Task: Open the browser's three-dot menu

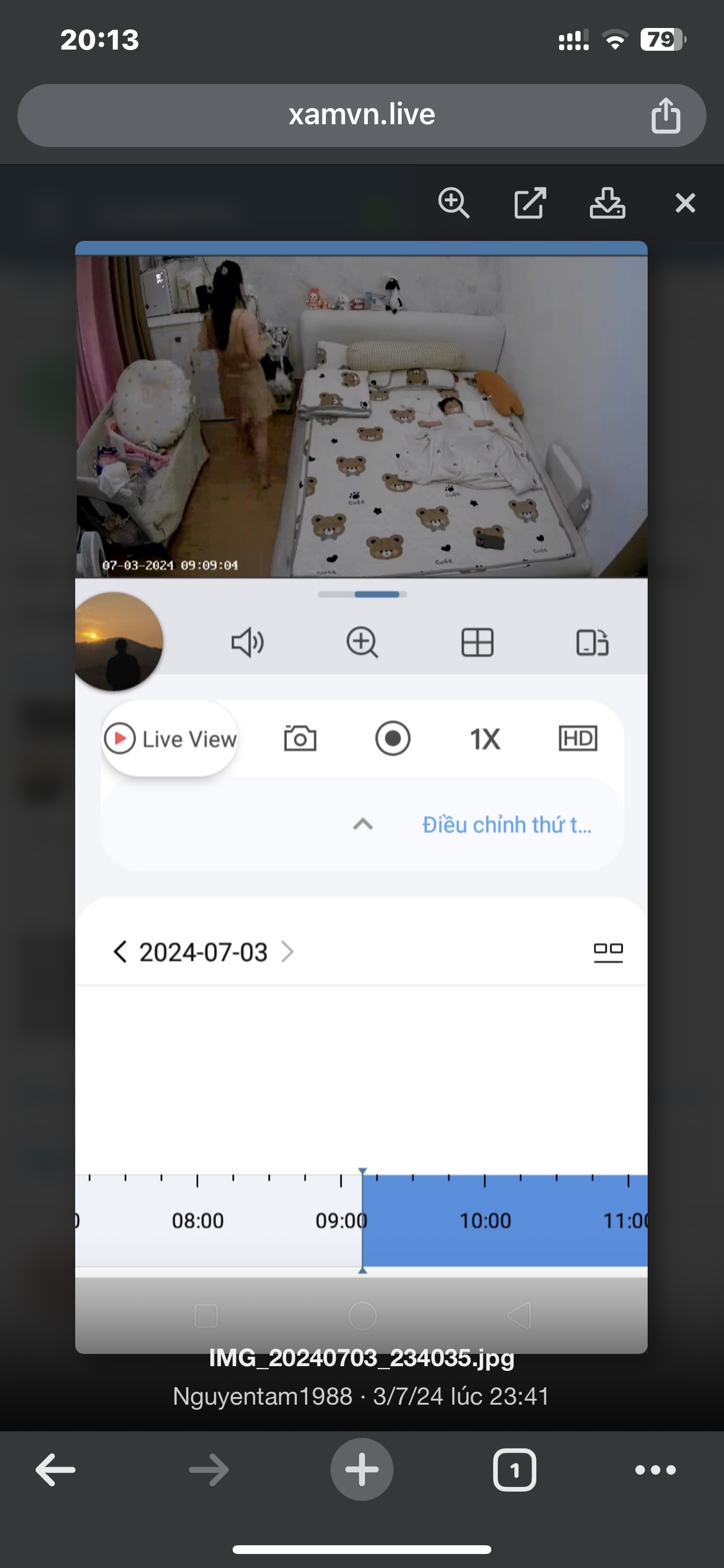Action: click(x=655, y=1470)
